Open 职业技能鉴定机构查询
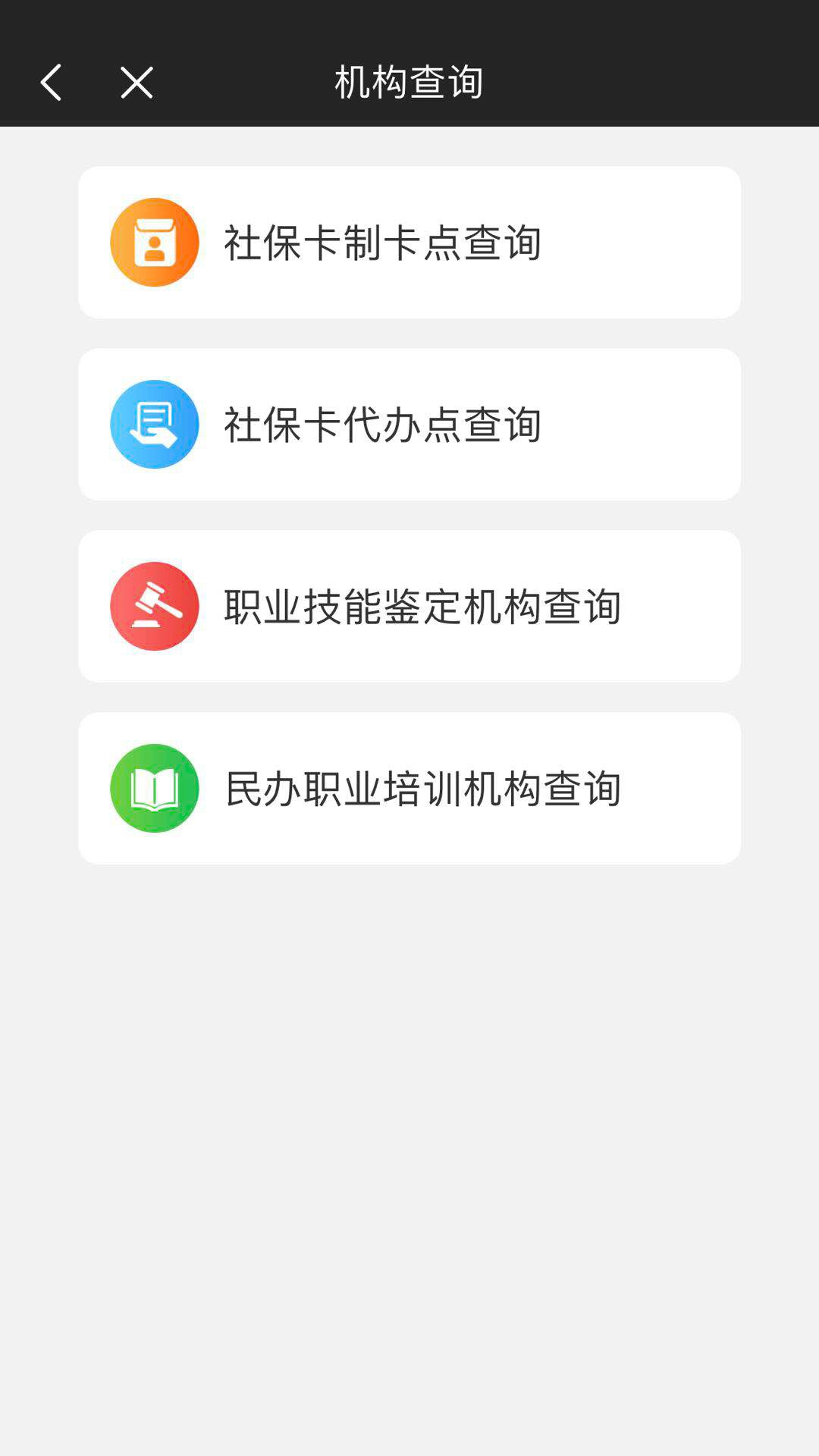Image resolution: width=819 pixels, height=1456 pixels. pyautogui.click(x=409, y=606)
